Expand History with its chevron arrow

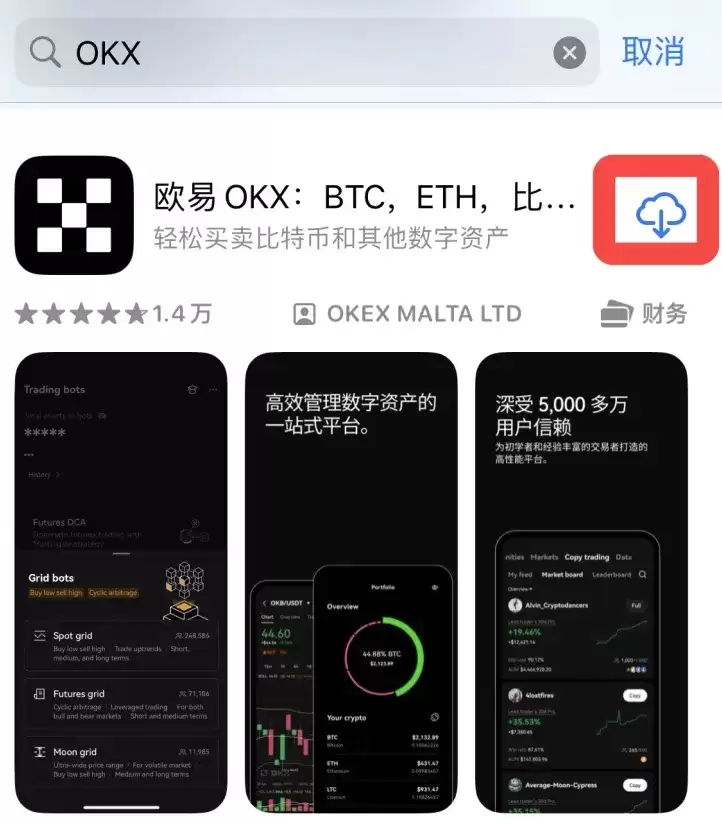(57, 475)
